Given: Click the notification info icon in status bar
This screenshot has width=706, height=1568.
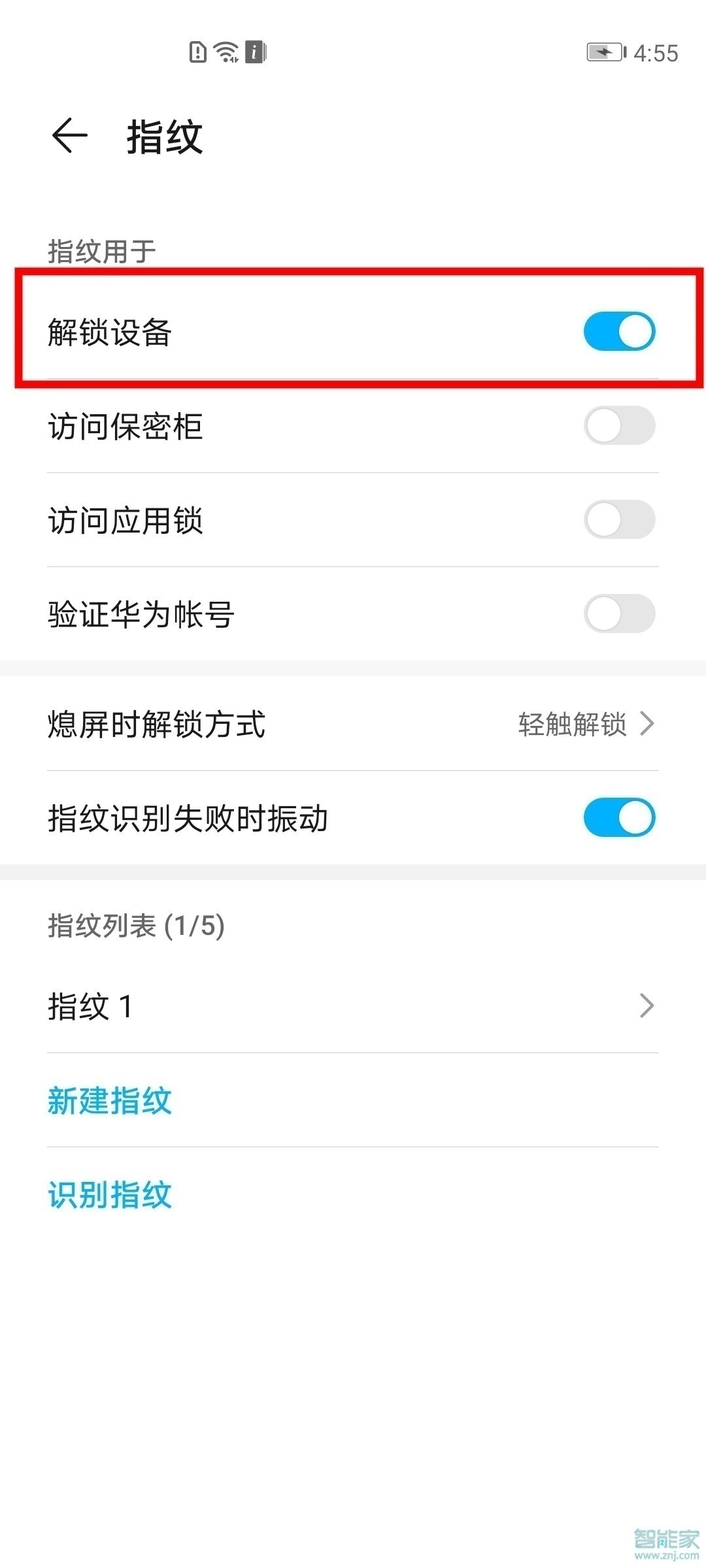Looking at the screenshot, I should [255, 52].
